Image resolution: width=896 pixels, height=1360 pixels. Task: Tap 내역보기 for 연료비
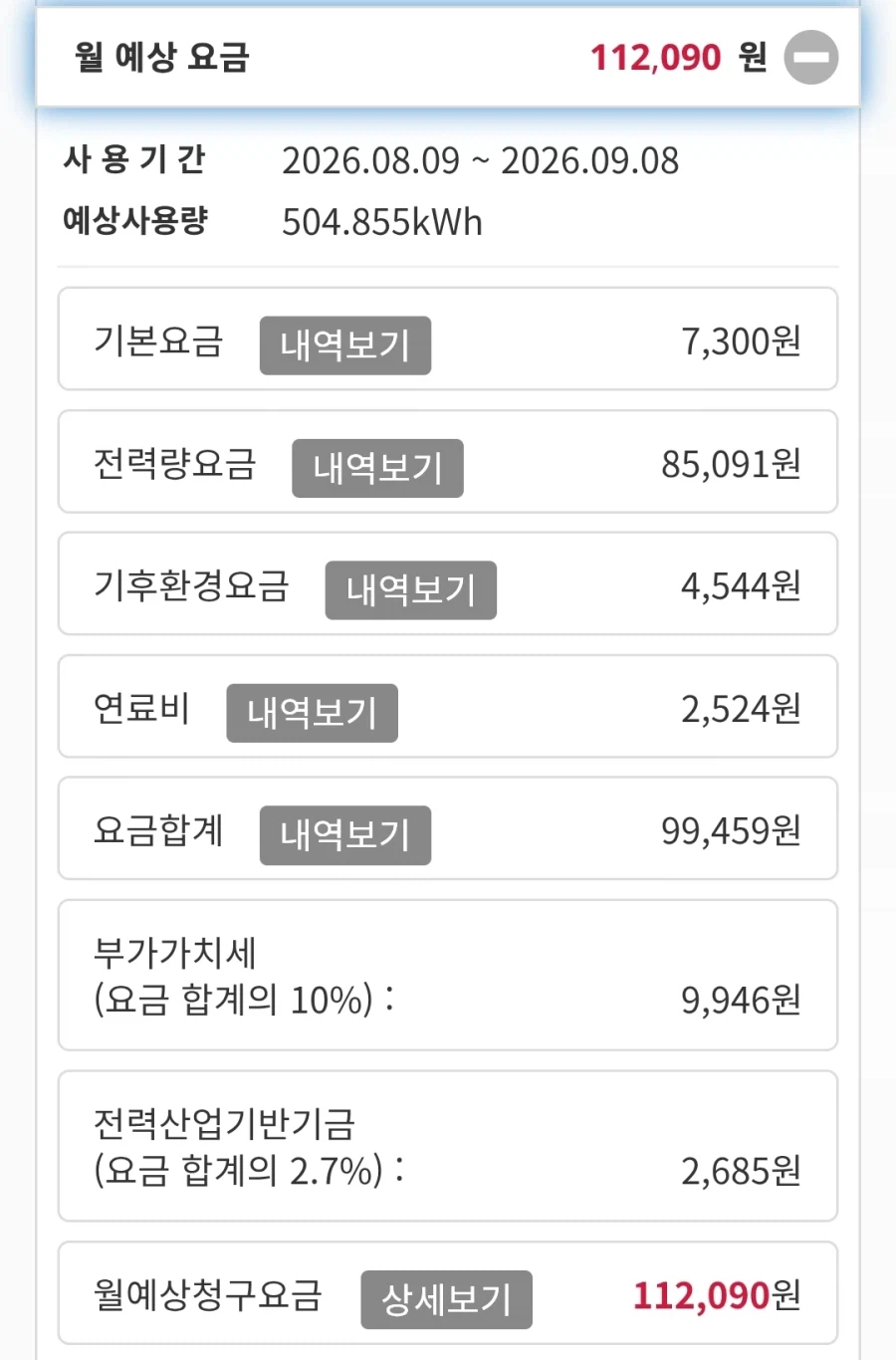point(312,713)
